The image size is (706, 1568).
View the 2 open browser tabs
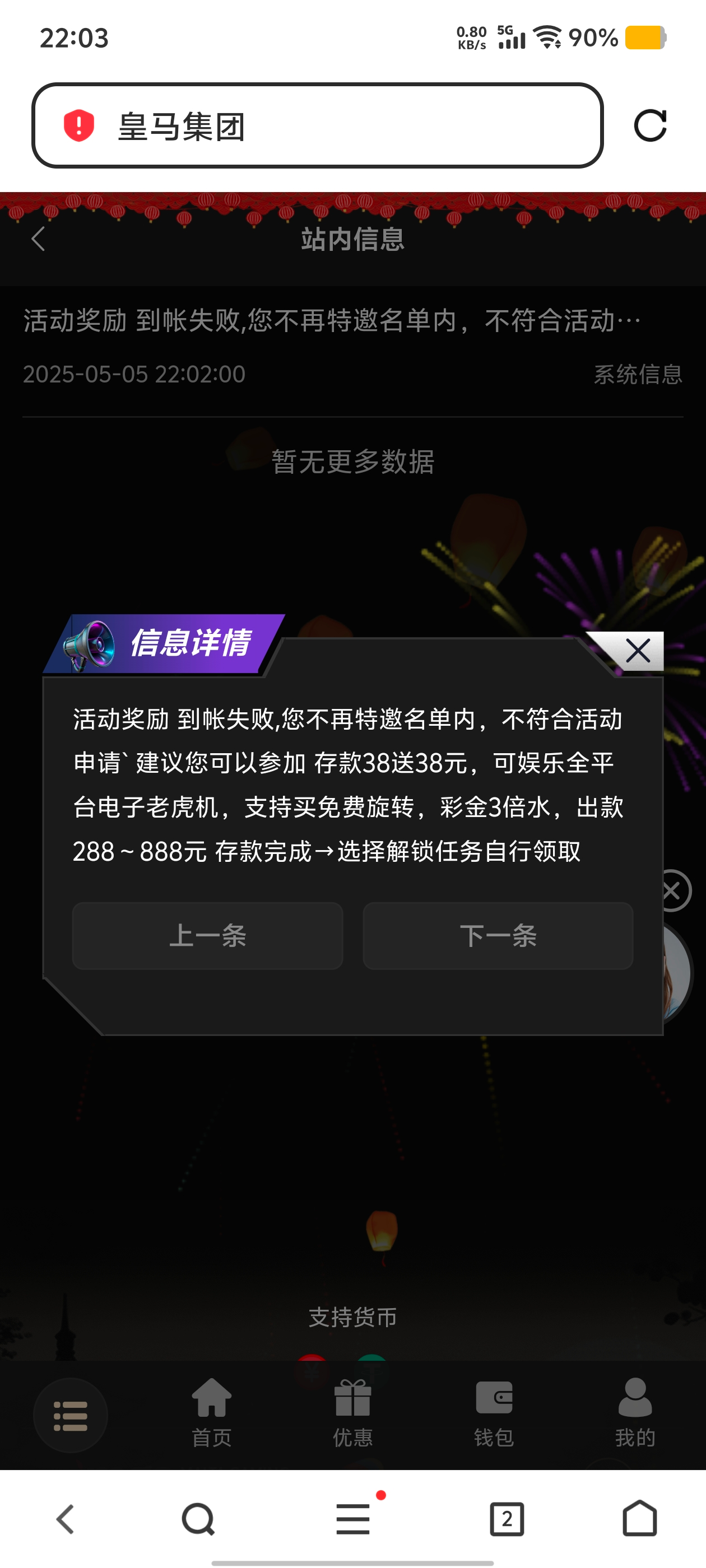(507, 1519)
